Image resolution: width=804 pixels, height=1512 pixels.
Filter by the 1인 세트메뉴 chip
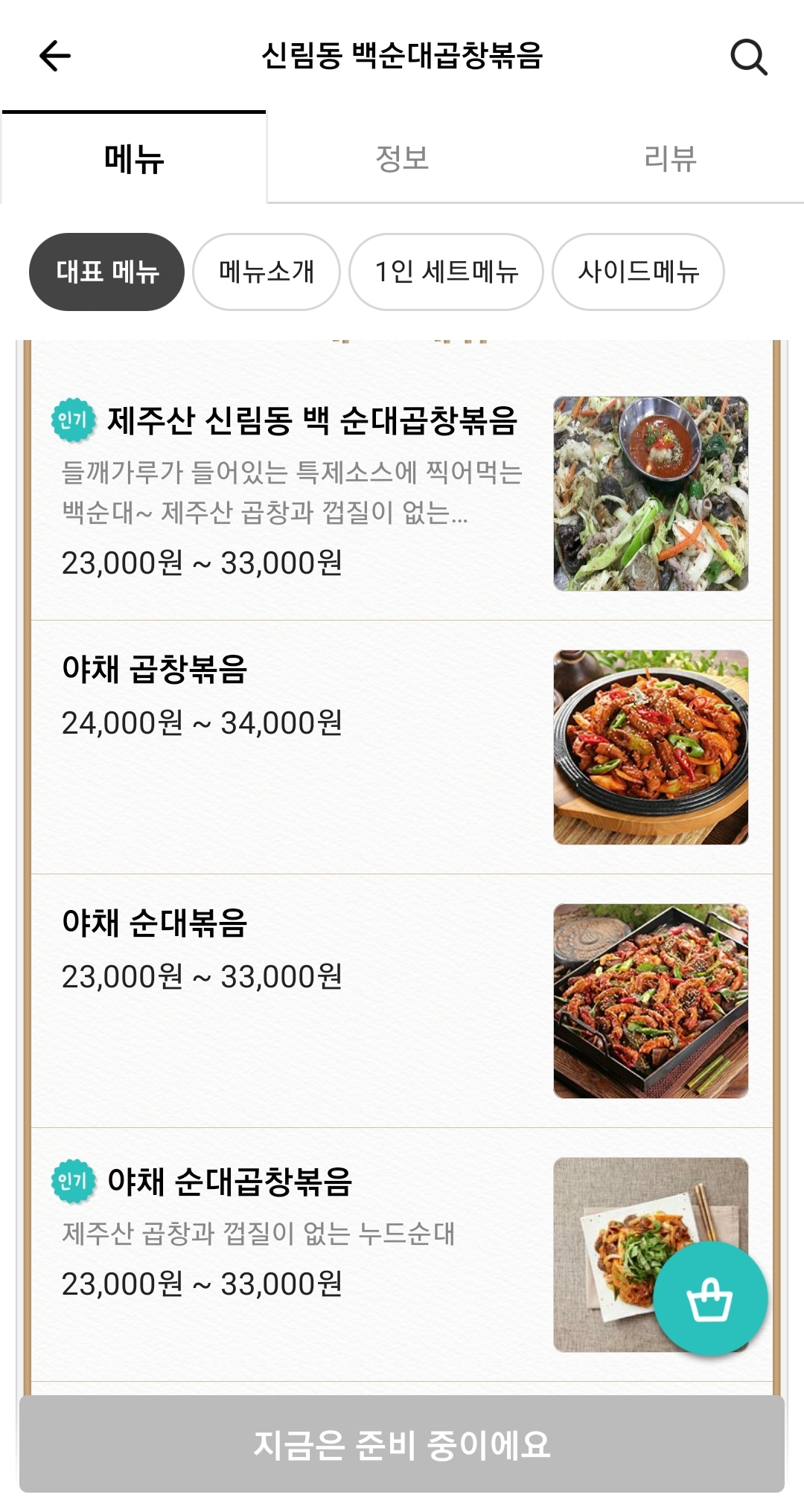point(446,272)
